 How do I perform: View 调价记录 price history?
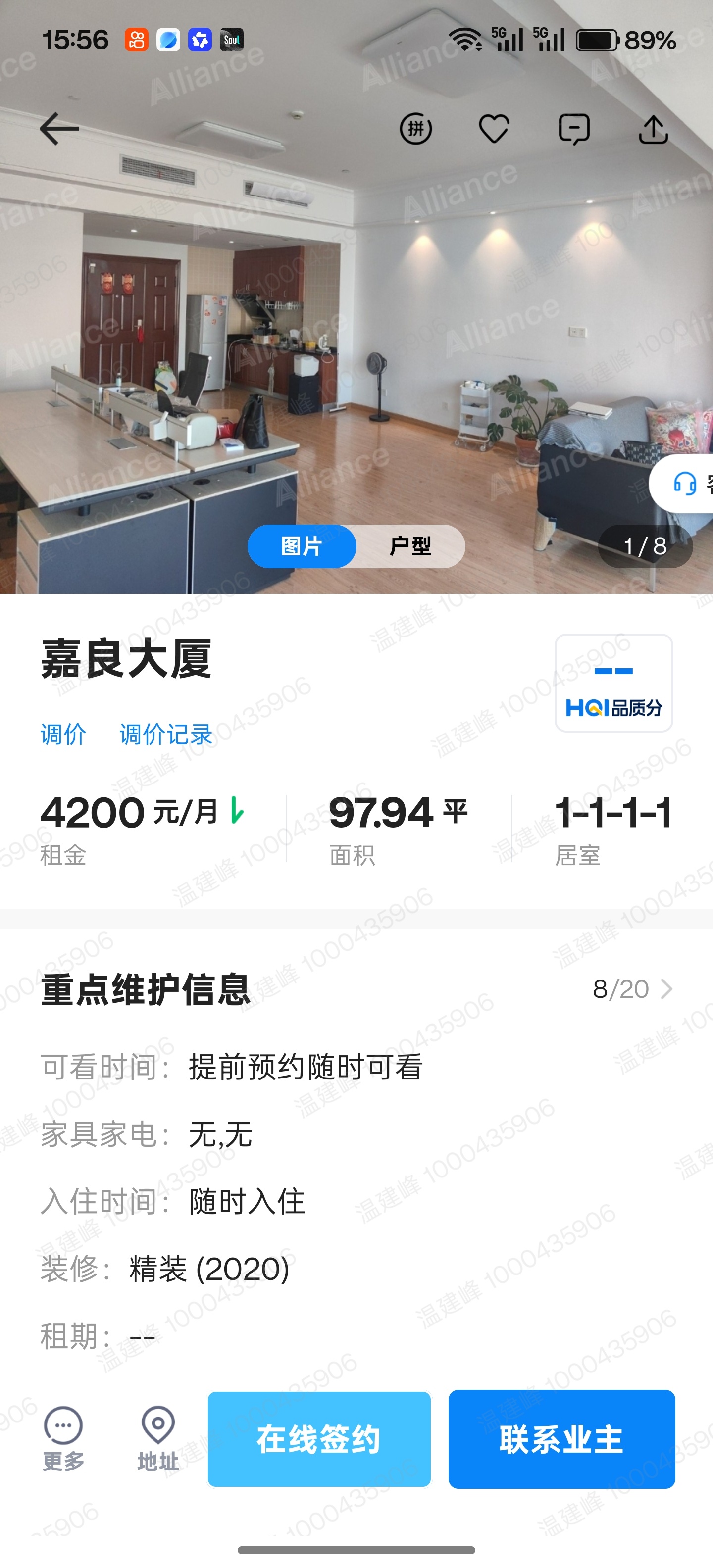[x=165, y=734]
